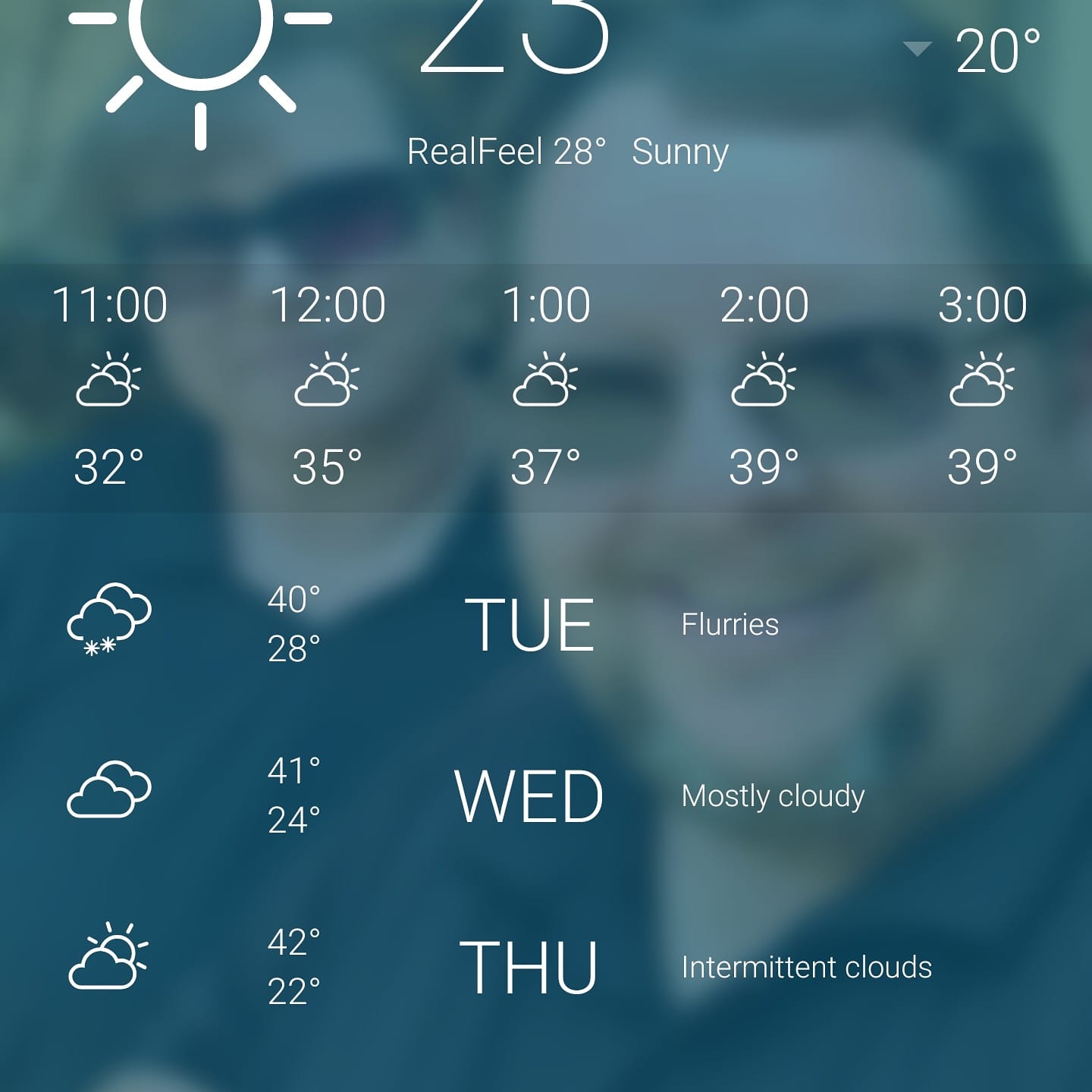Open Tuesday's Flurries forecast row
This screenshot has width=1092, height=1092.
point(531,624)
